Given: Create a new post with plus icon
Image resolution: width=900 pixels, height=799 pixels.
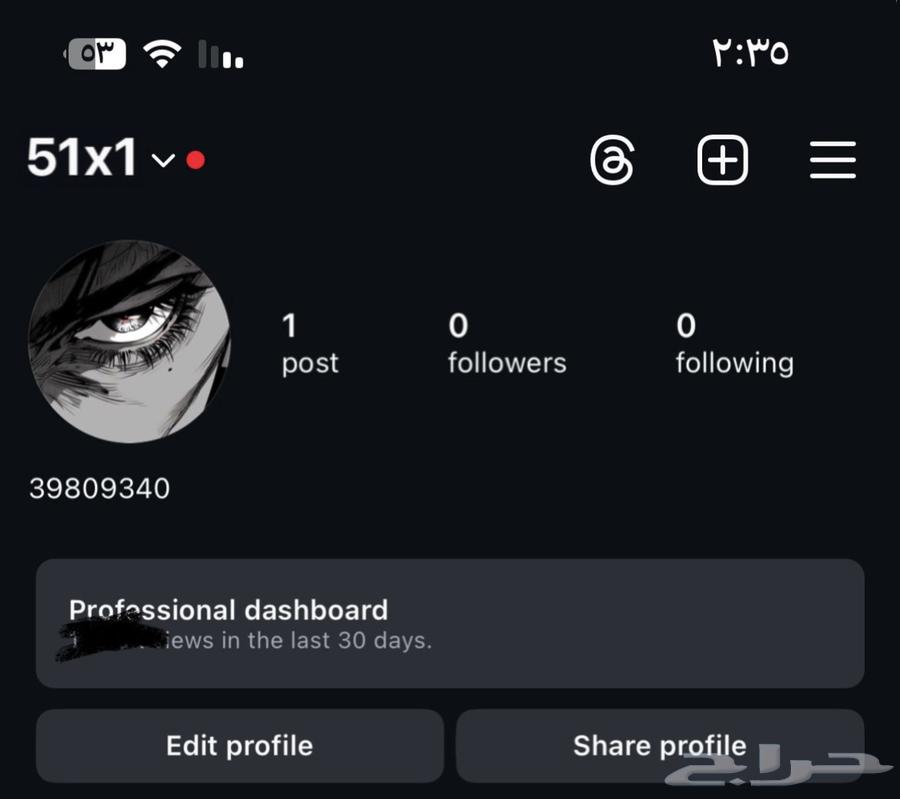Looking at the screenshot, I should pos(722,160).
